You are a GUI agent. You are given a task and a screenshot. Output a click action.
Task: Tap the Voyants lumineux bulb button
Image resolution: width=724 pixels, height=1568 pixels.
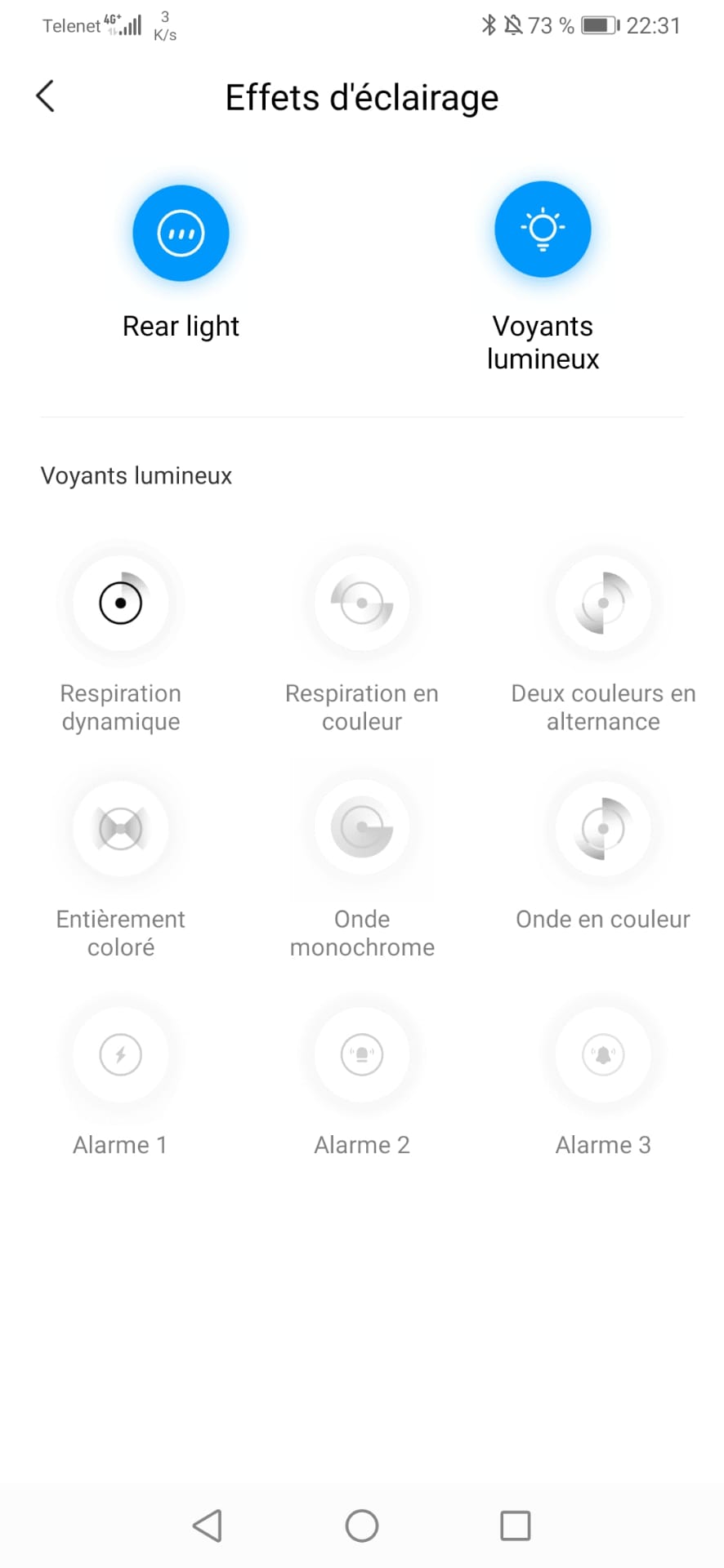click(543, 229)
